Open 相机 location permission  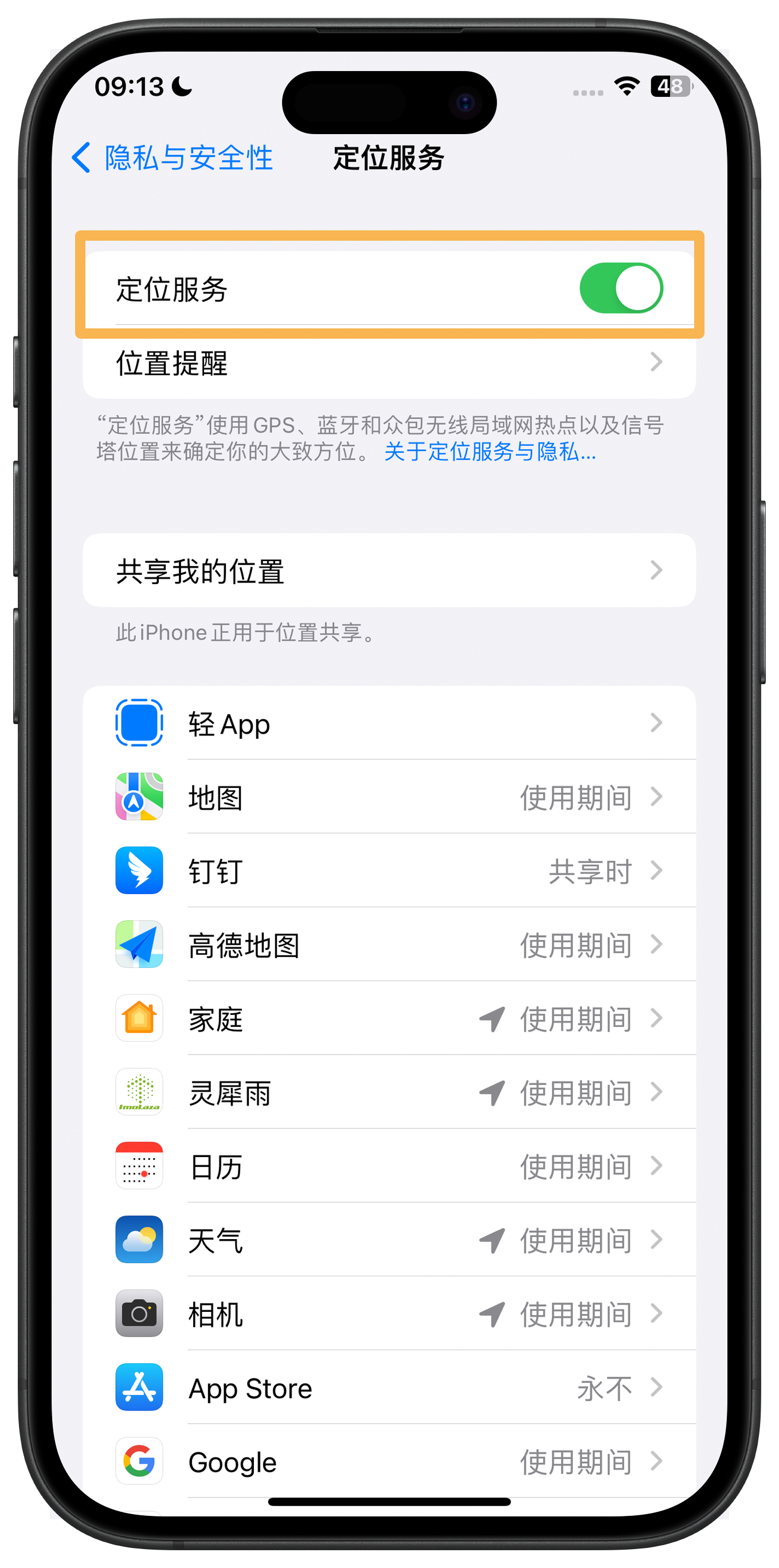390,1314
